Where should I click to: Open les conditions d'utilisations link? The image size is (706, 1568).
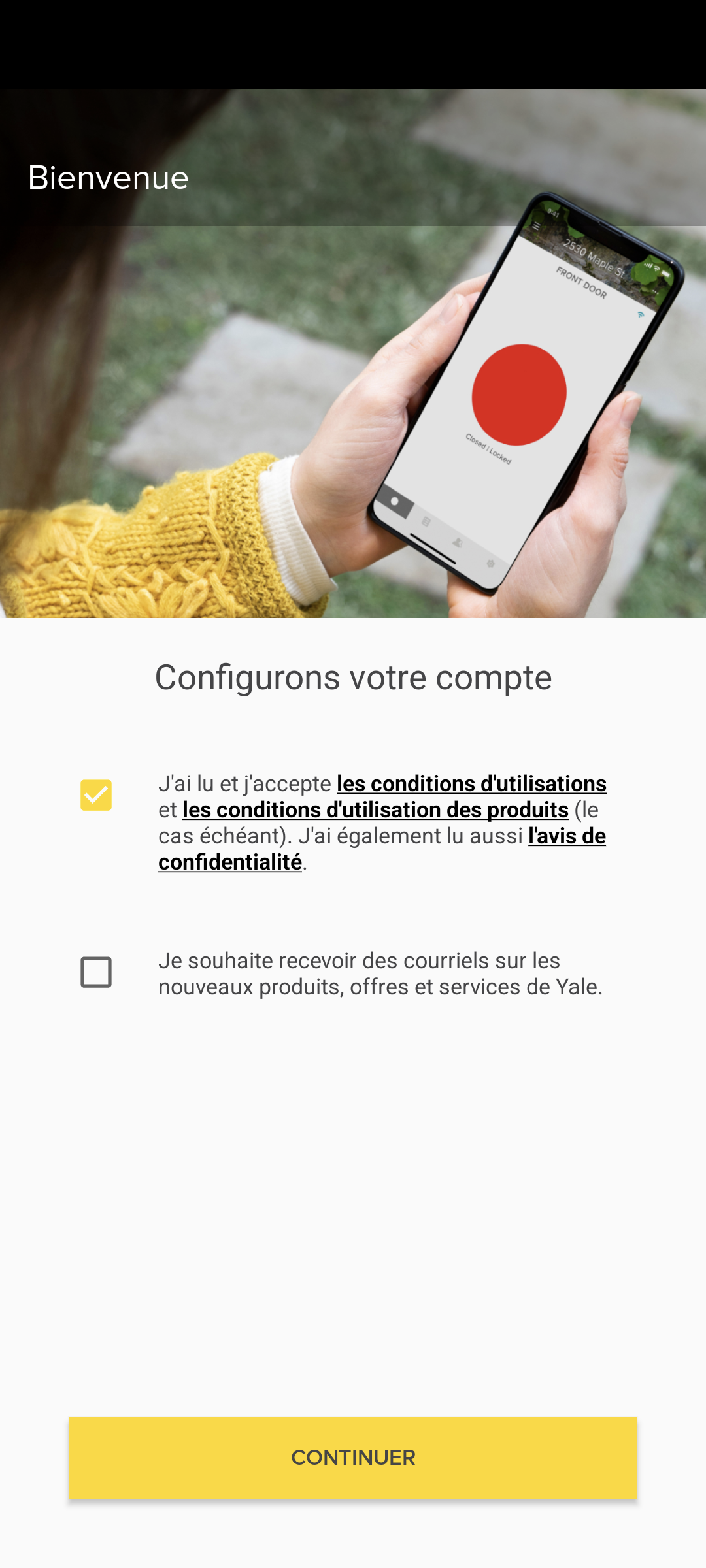click(471, 783)
